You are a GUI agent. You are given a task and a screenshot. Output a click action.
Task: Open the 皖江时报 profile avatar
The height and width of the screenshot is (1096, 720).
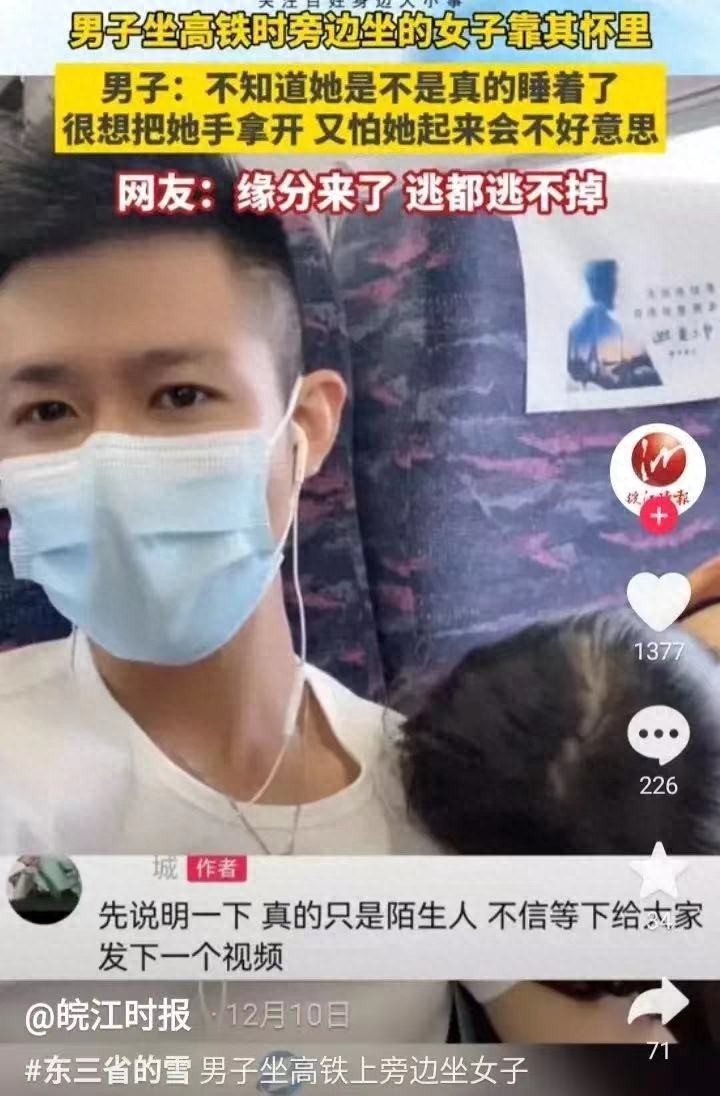click(x=657, y=467)
